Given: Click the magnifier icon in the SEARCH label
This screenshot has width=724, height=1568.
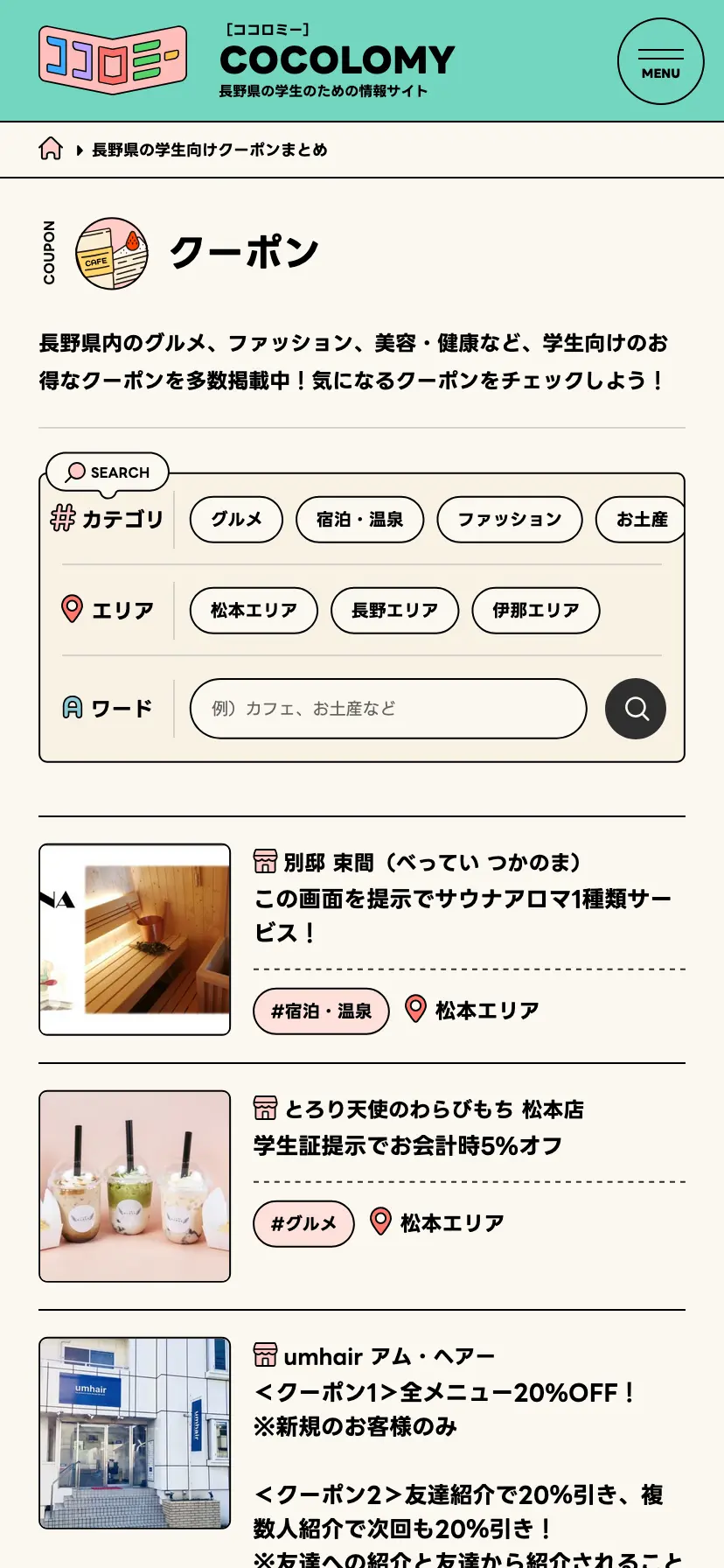Looking at the screenshot, I should coord(74,472).
